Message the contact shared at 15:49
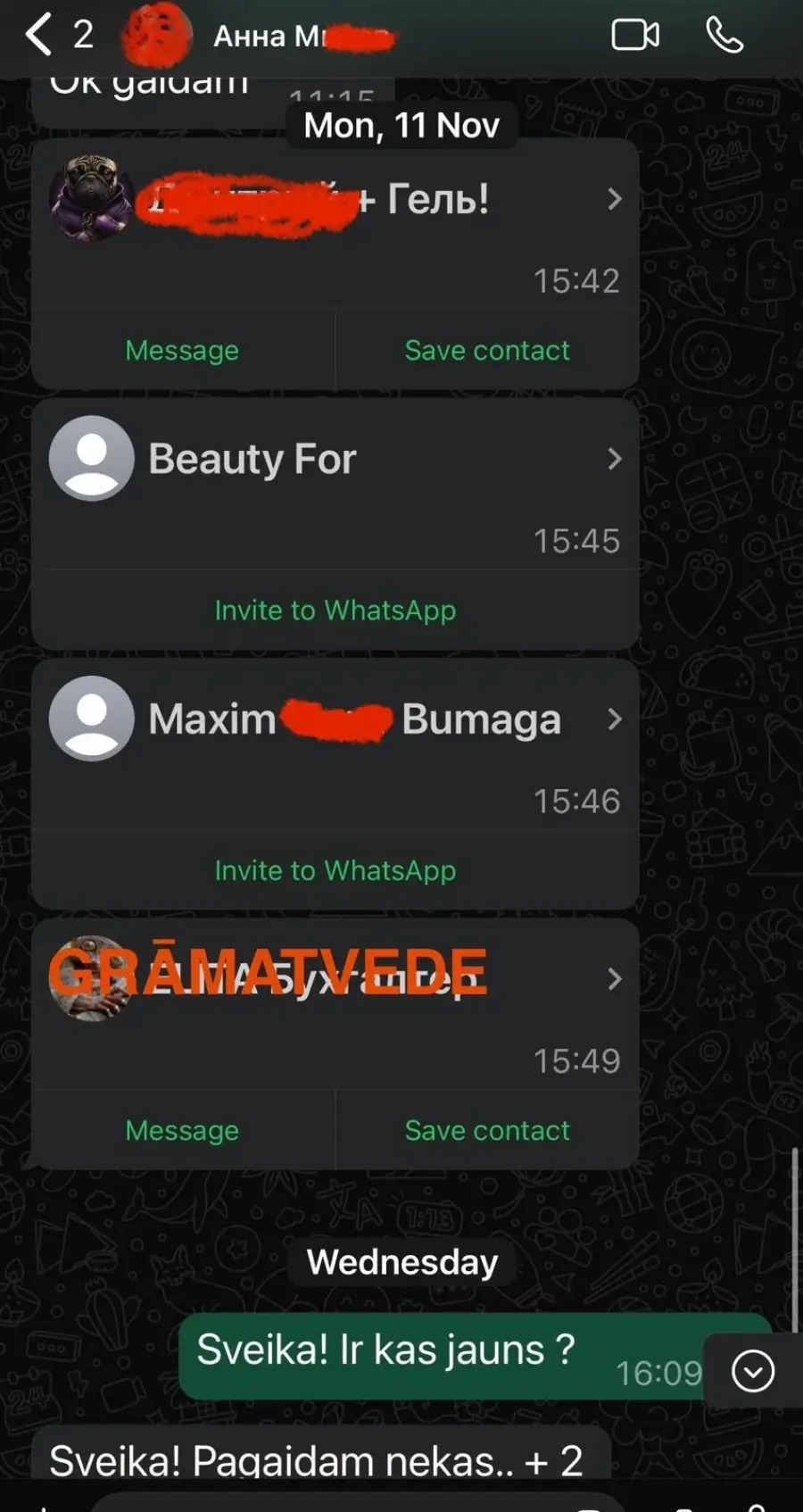This screenshot has height=1512, width=803. tap(182, 1131)
